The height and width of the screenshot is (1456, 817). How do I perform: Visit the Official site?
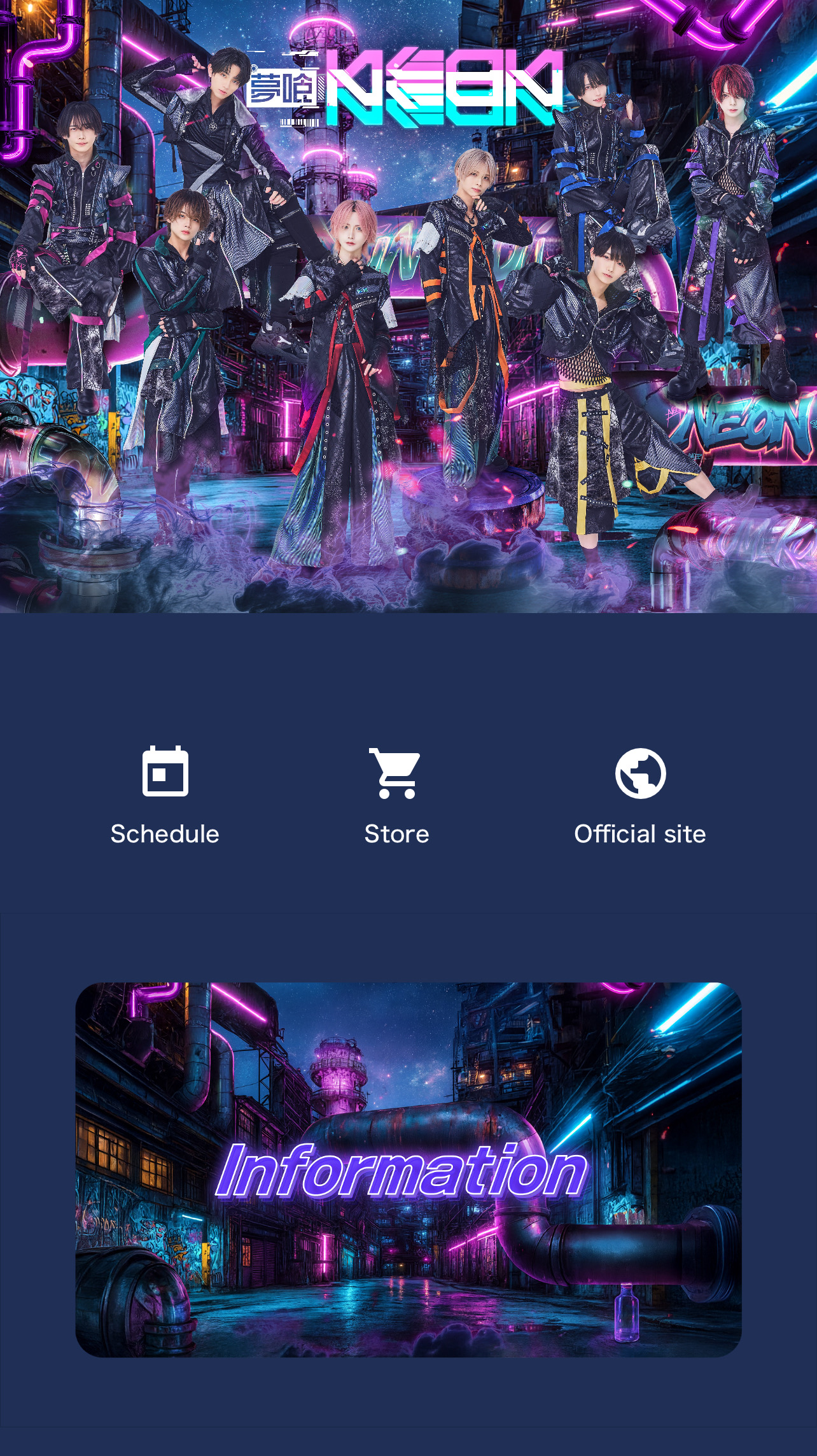[x=640, y=796]
